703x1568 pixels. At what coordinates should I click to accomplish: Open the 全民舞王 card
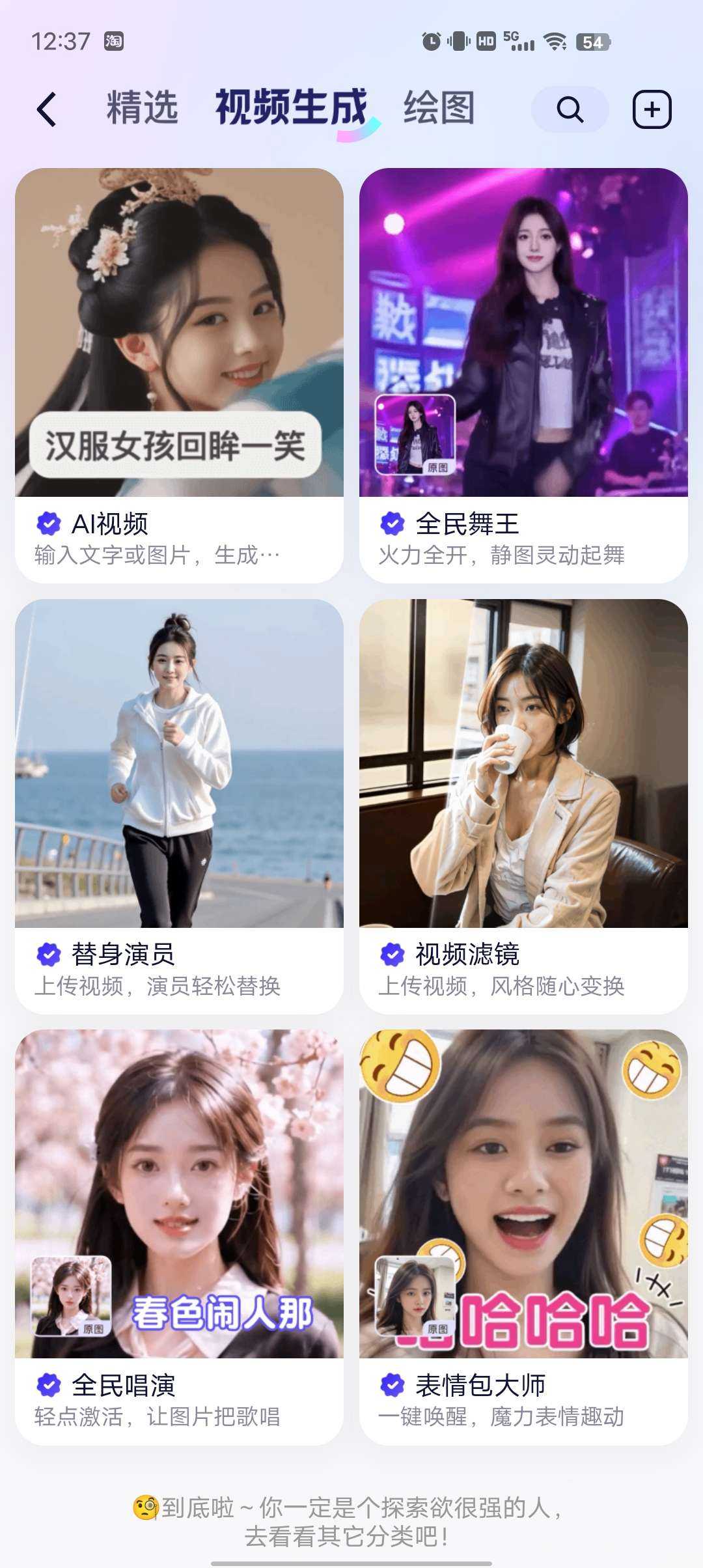tap(523, 374)
